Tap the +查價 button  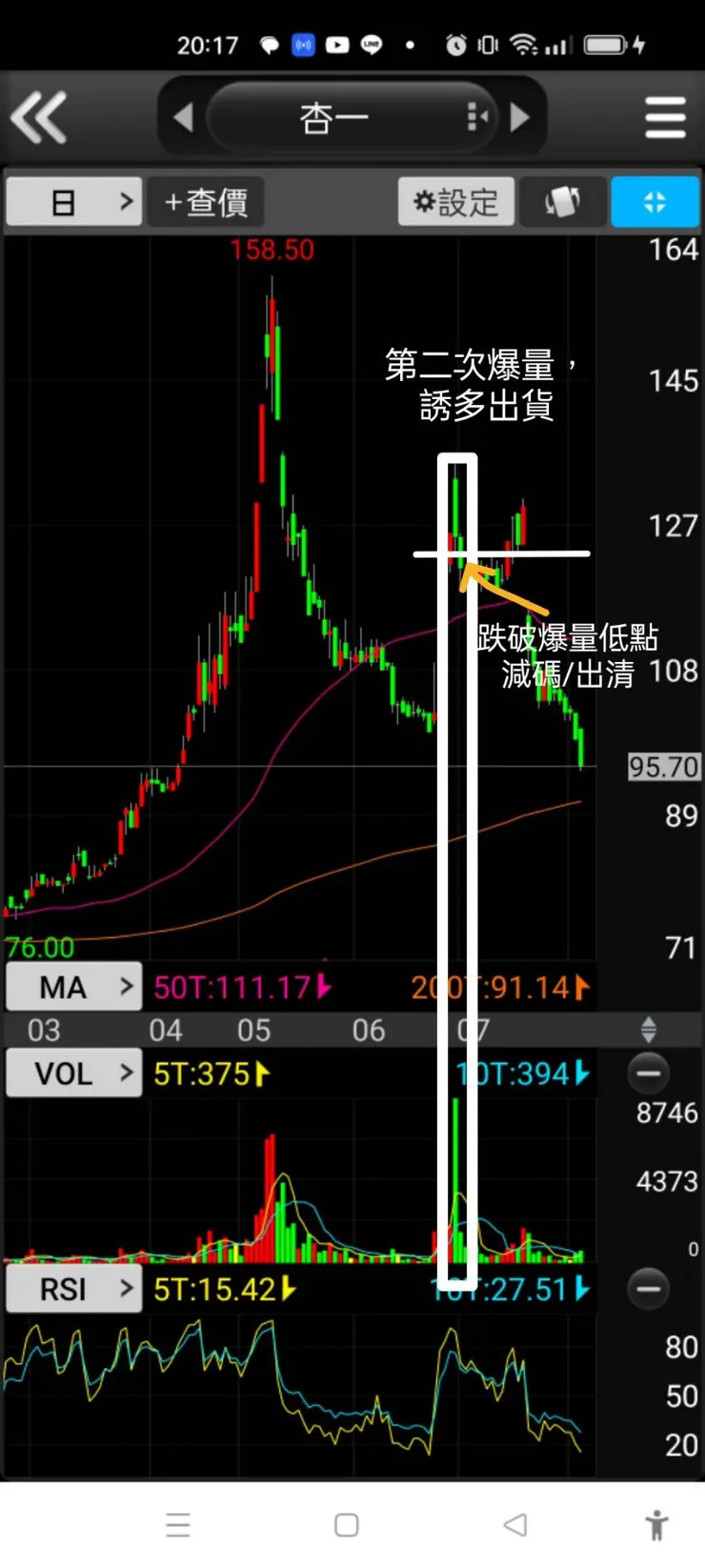tap(206, 202)
